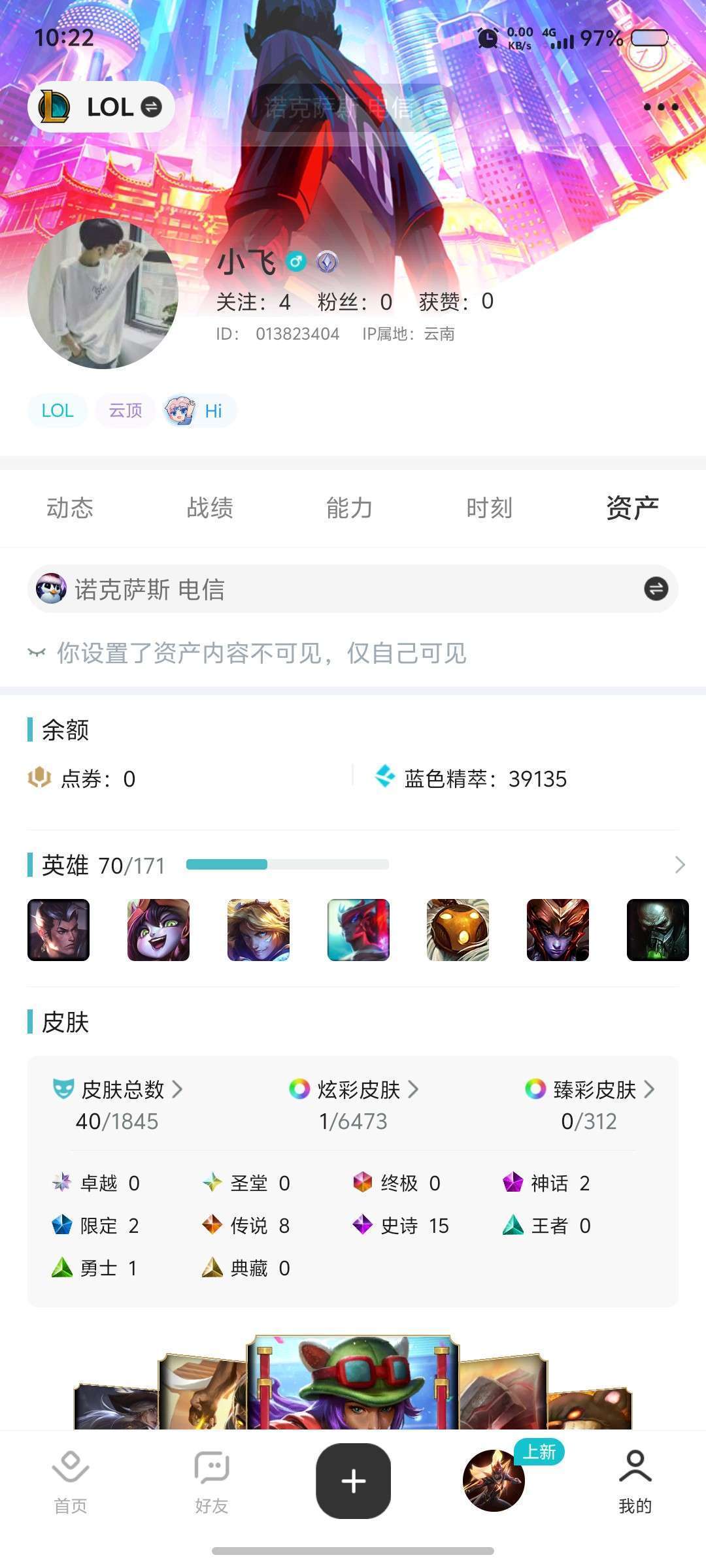Tap the 关注 following count
The image size is (706, 1568).
pos(253,302)
